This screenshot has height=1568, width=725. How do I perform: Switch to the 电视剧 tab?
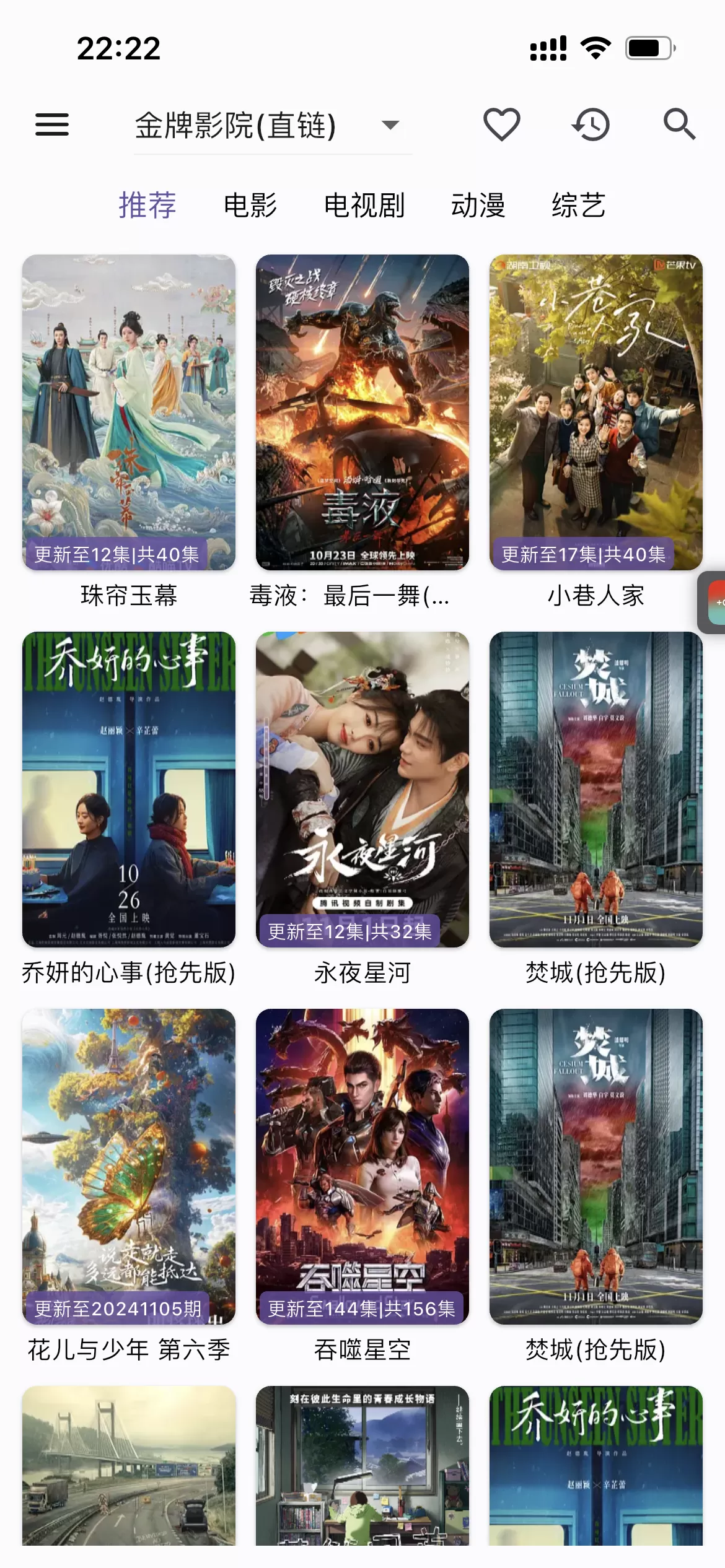(364, 205)
